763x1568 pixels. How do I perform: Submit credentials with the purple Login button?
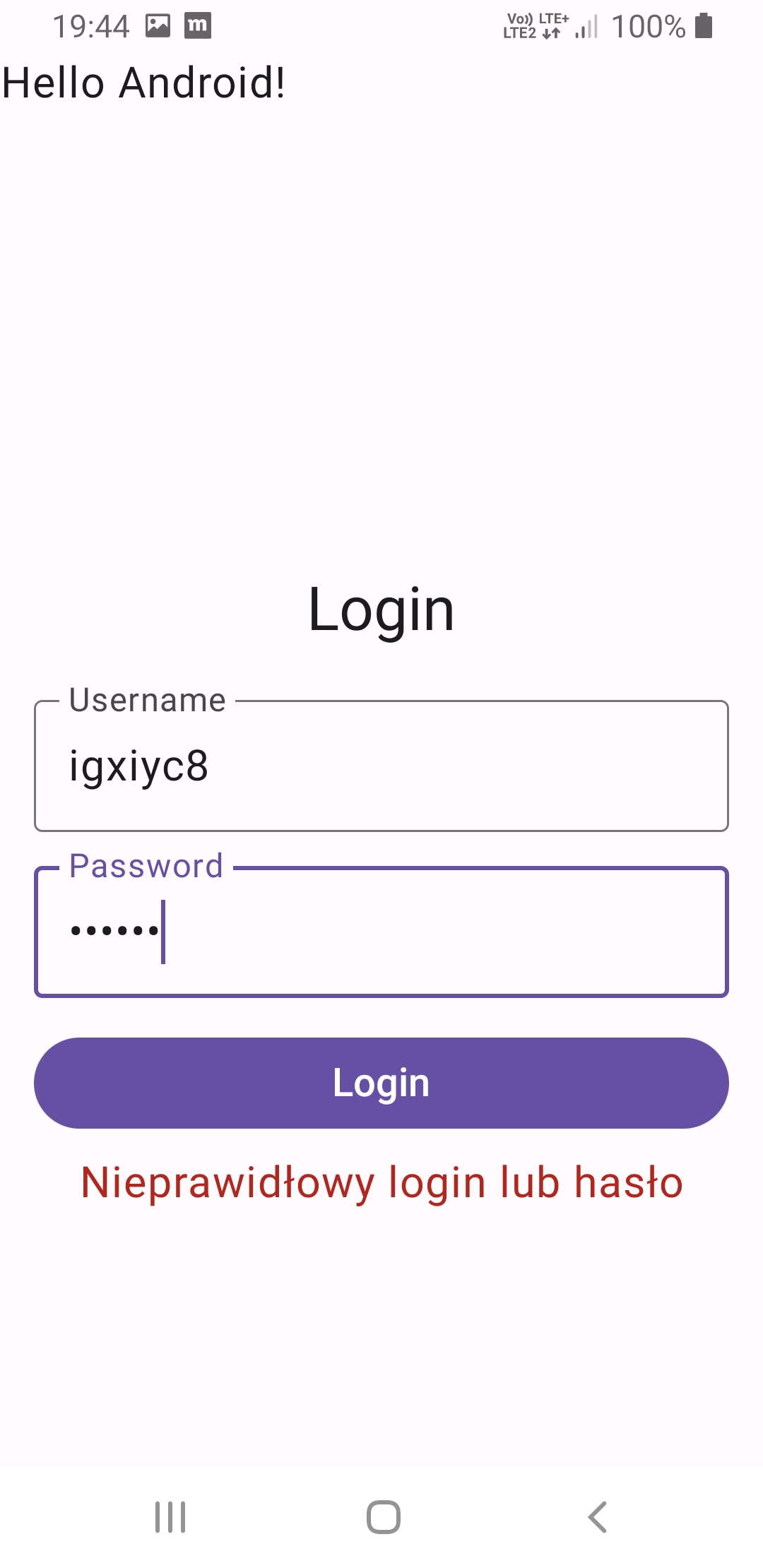click(x=381, y=1083)
